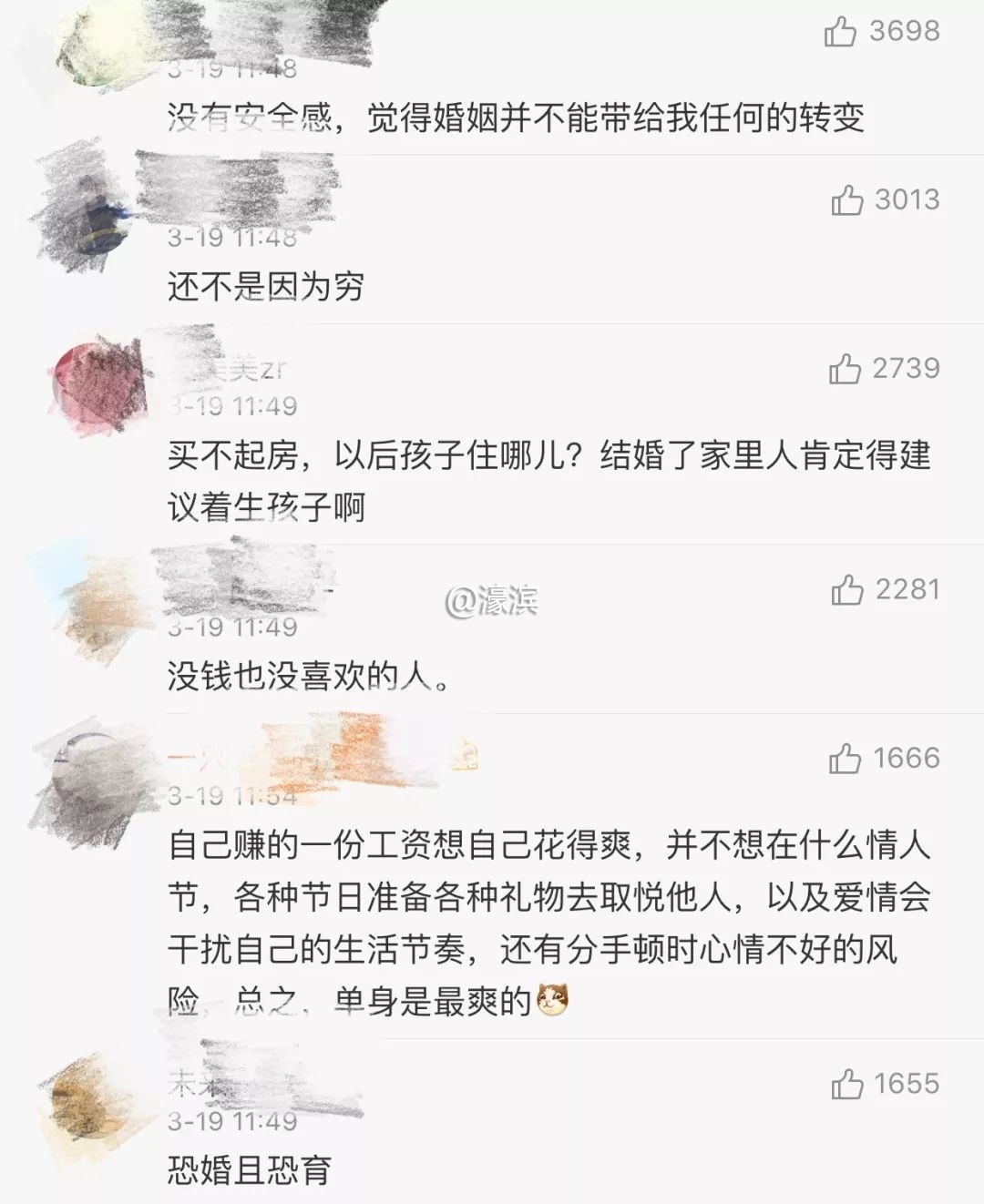Like the comment 没钱也没喜欢的人
This screenshot has width=984, height=1204.
pyautogui.click(x=846, y=590)
